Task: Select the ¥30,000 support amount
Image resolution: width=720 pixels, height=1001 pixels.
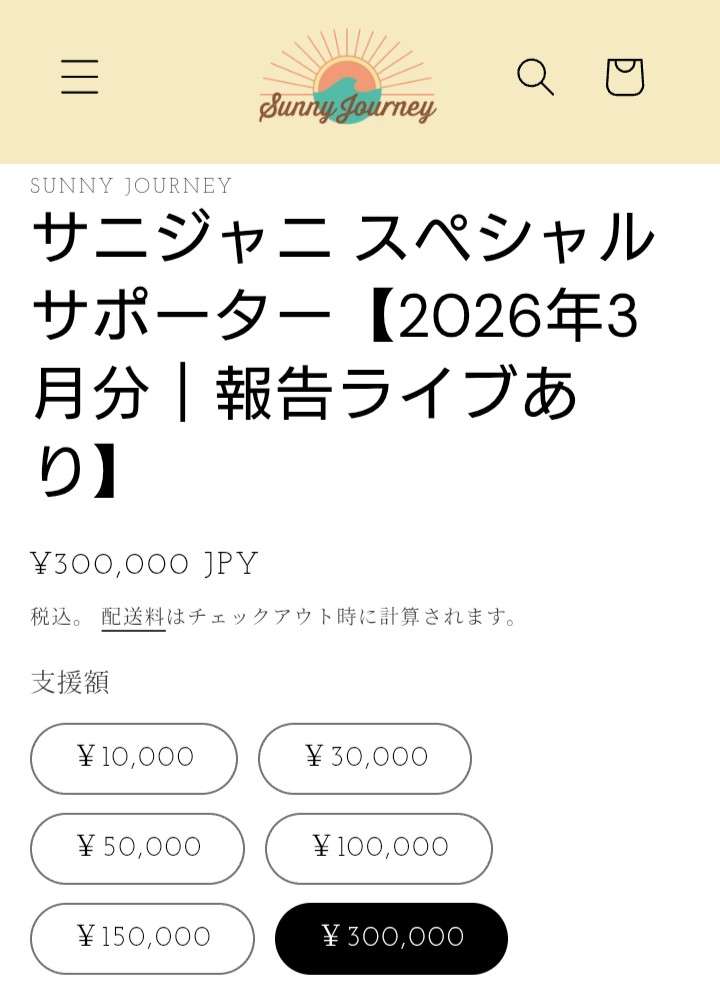Action: tap(364, 758)
